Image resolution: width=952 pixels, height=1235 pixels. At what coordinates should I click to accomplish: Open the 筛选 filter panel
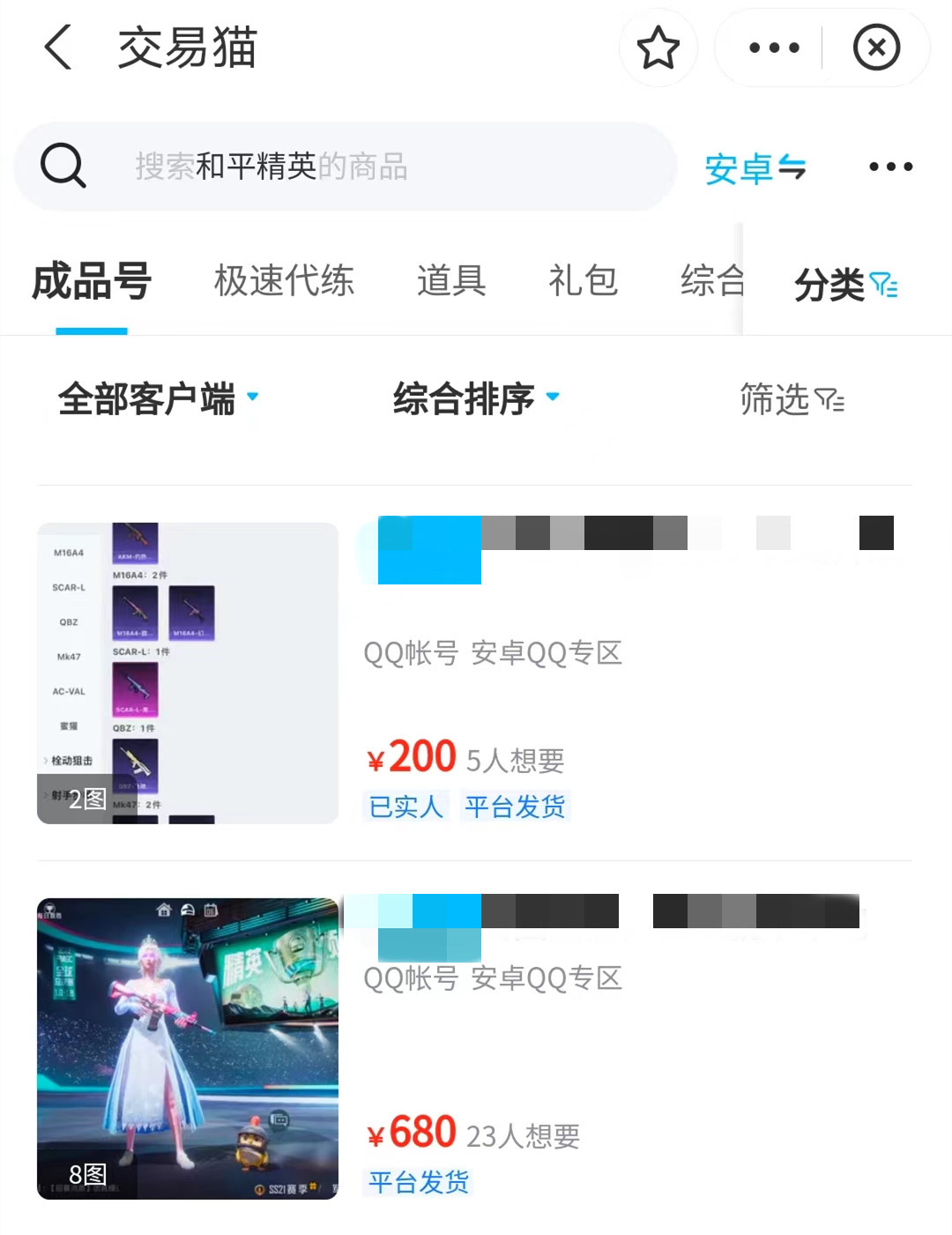[x=792, y=400]
